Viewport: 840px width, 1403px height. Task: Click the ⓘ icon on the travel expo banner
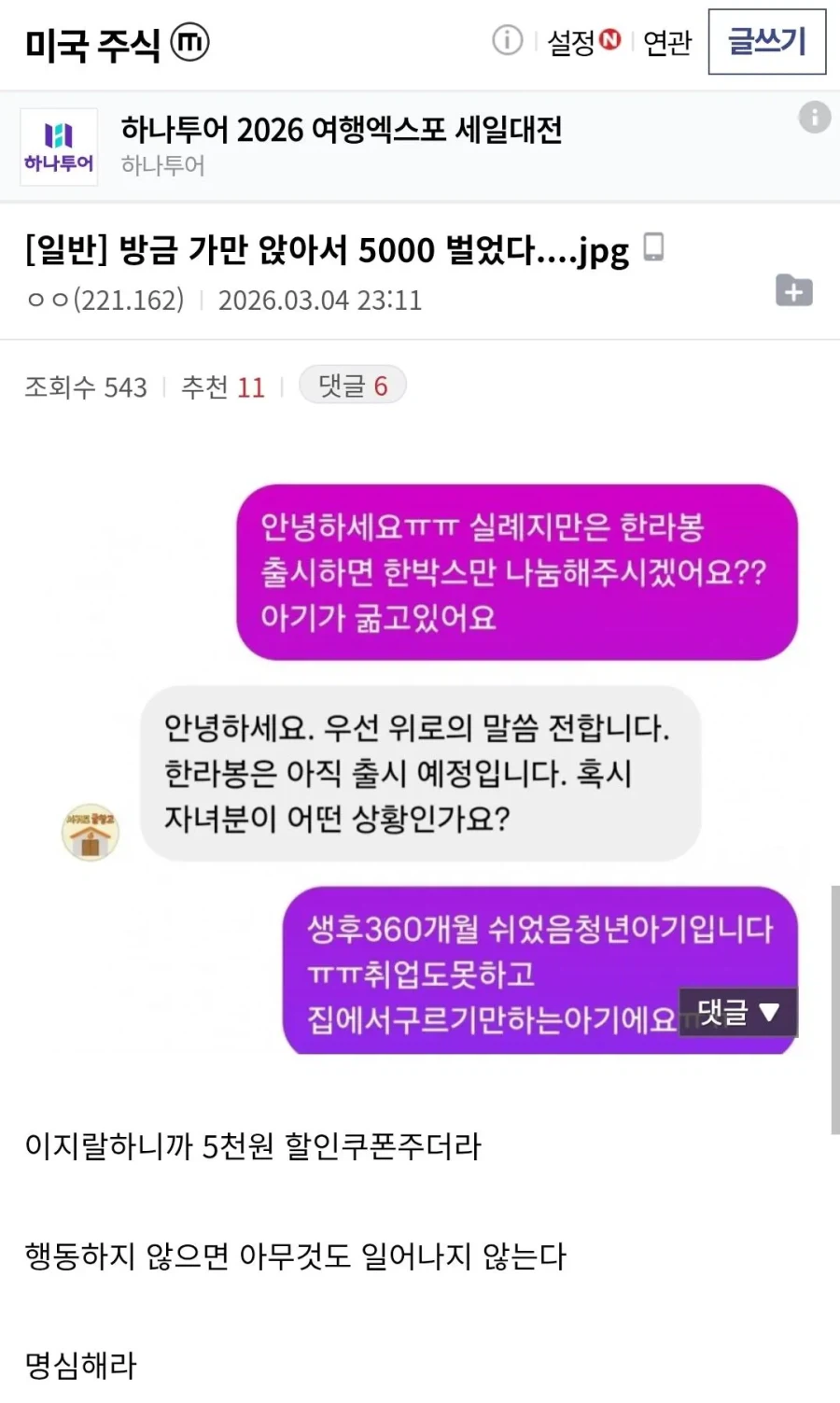814,118
